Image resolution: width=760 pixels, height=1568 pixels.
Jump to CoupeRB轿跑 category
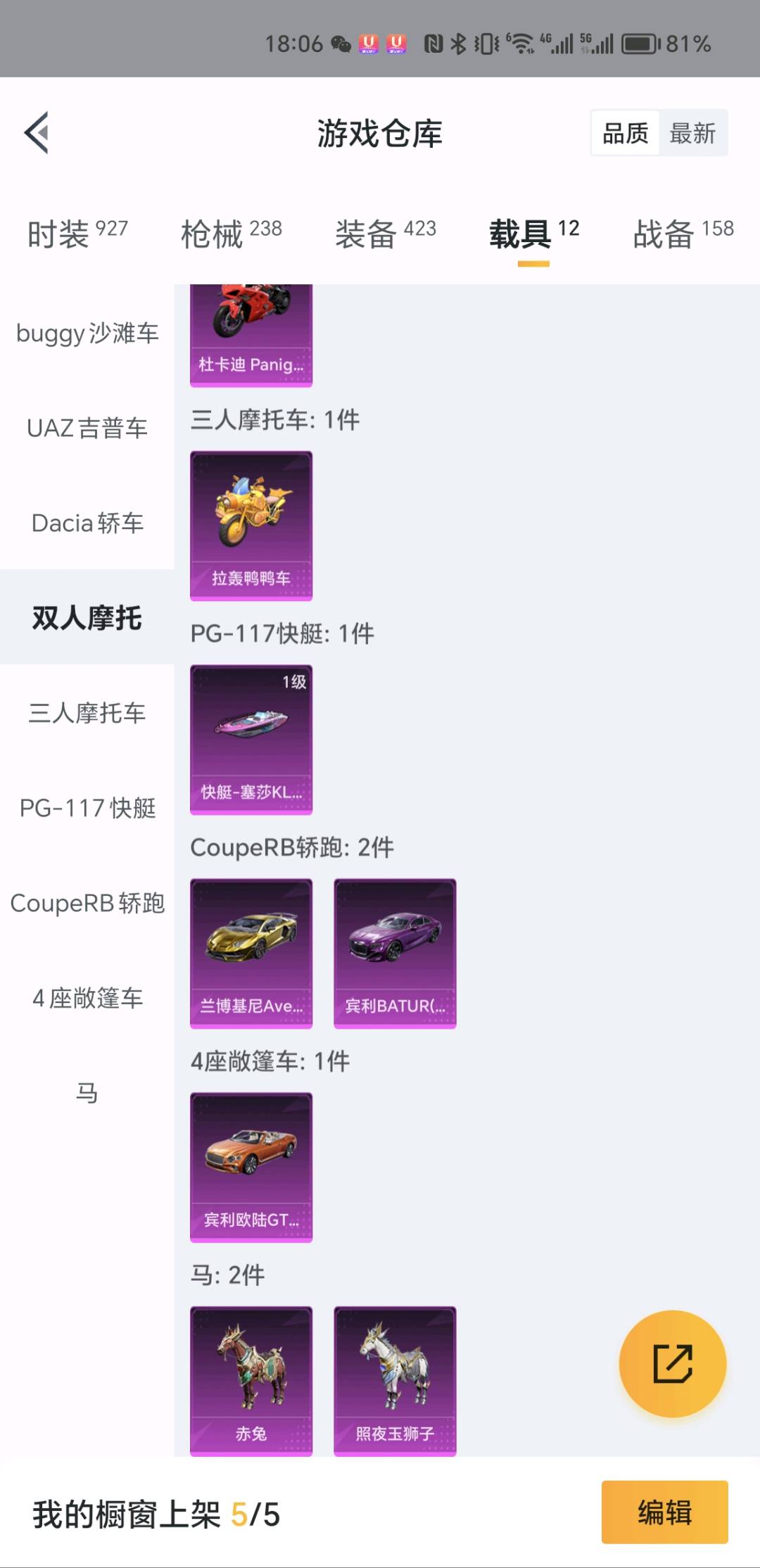point(87,903)
